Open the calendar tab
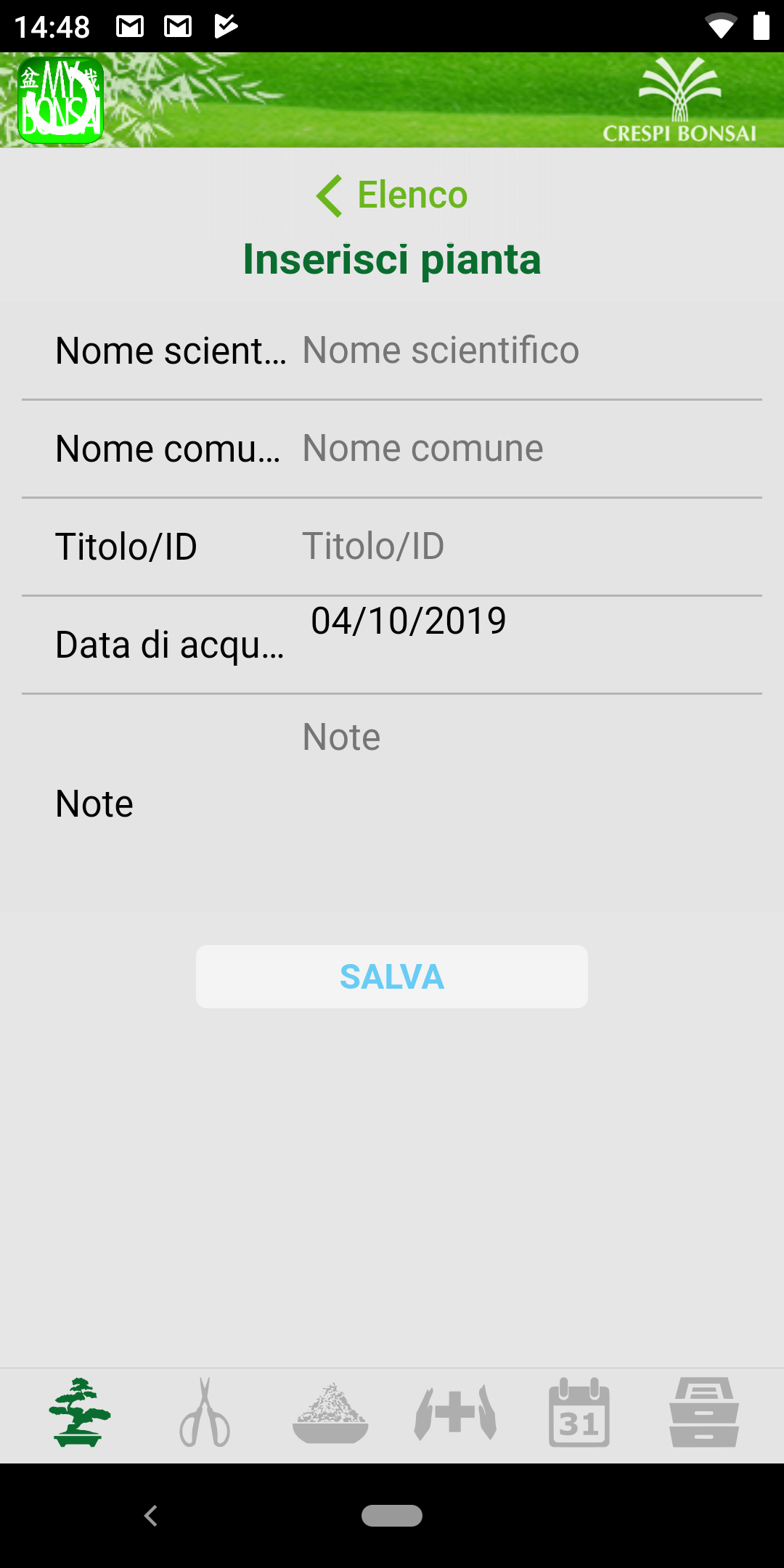This screenshot has height=1568, width=784. [x=579, y=1413]
